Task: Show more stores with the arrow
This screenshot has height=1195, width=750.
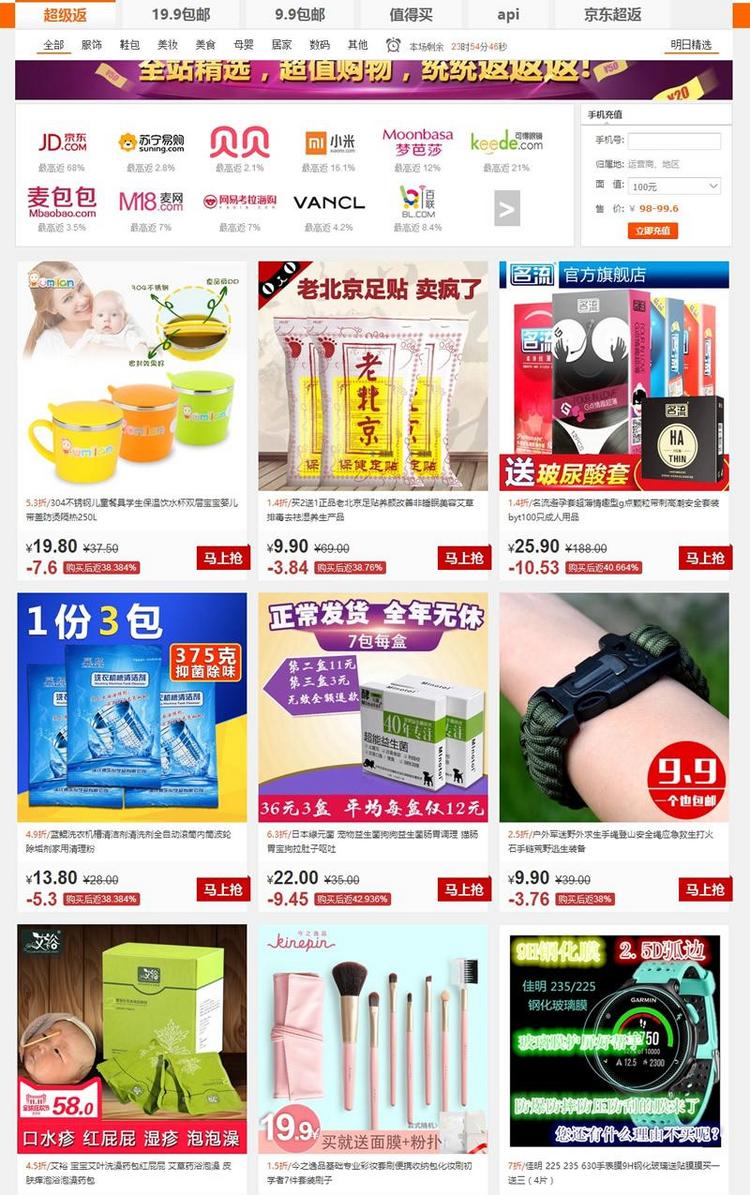Action: (507, 209)
